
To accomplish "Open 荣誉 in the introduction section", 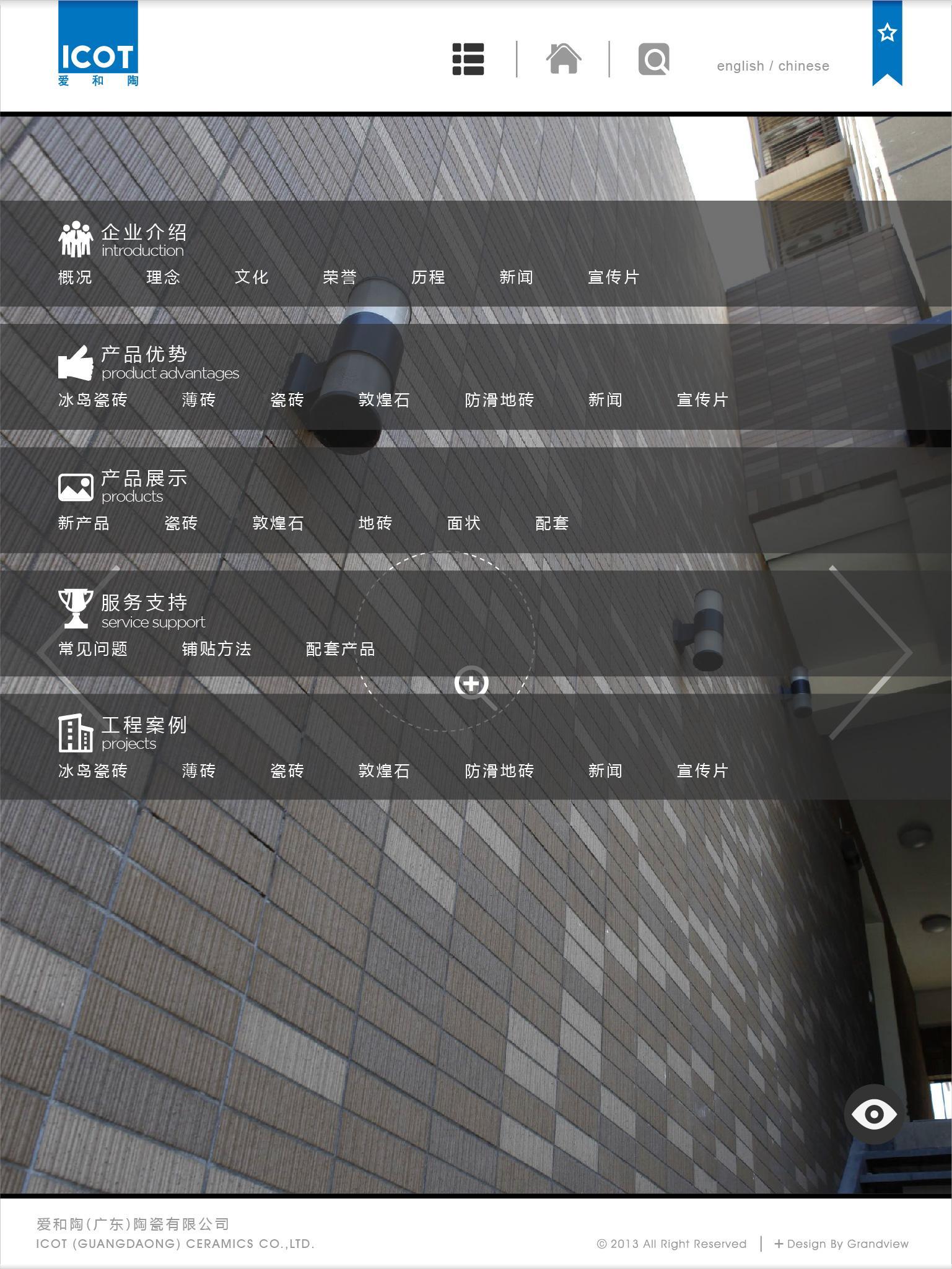I will point(339,277).
